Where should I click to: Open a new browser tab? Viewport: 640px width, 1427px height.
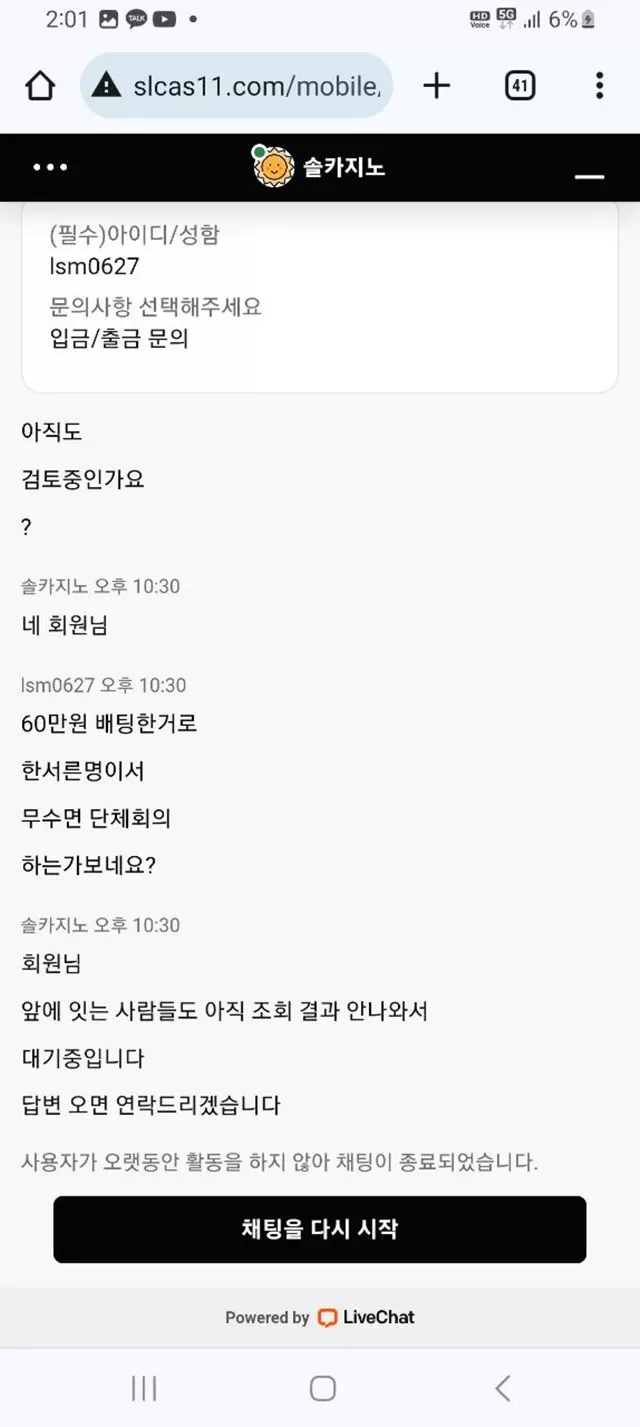[437, 86]
